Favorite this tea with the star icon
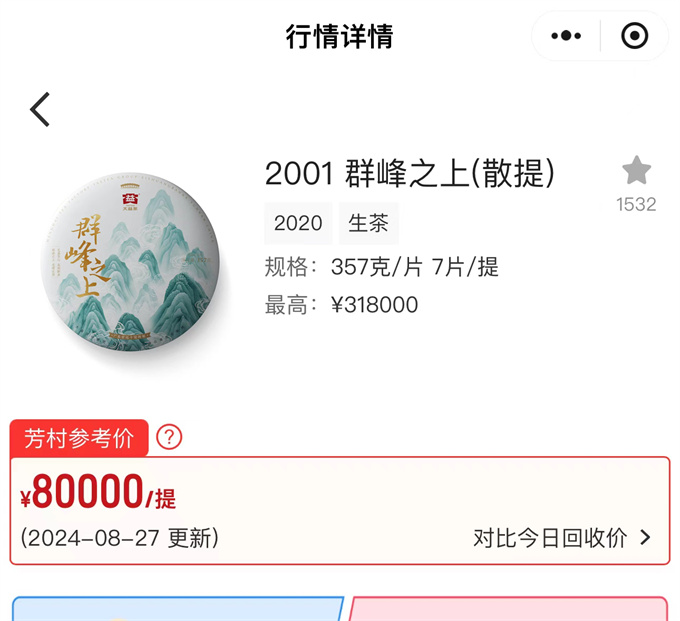The image size is (680, 621). click(x=636, y=171)
